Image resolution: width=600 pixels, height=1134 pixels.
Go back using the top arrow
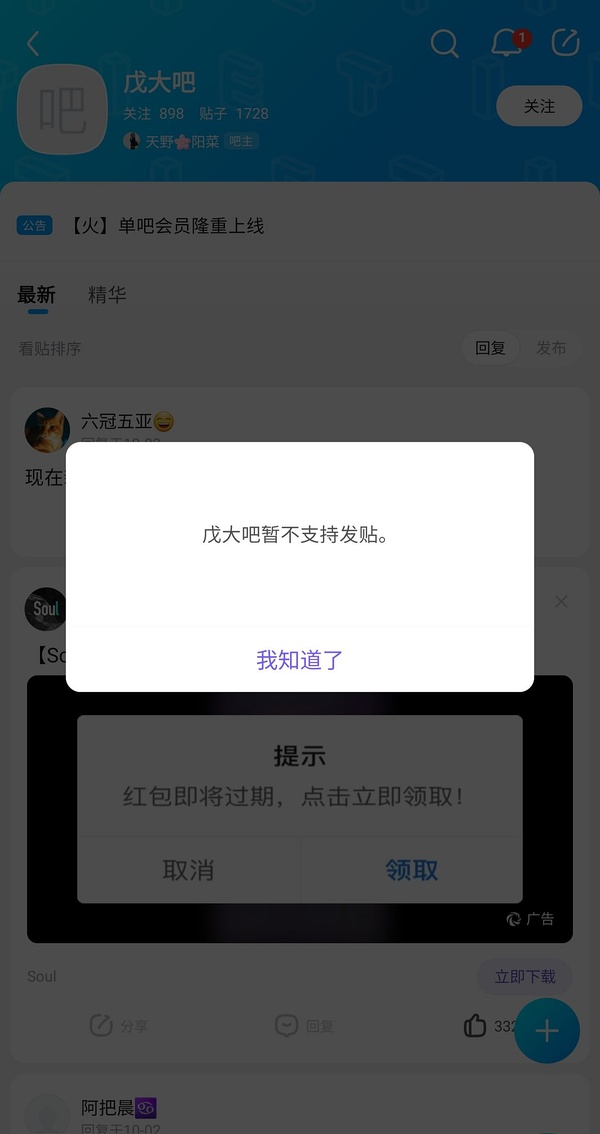pos(33,43)
